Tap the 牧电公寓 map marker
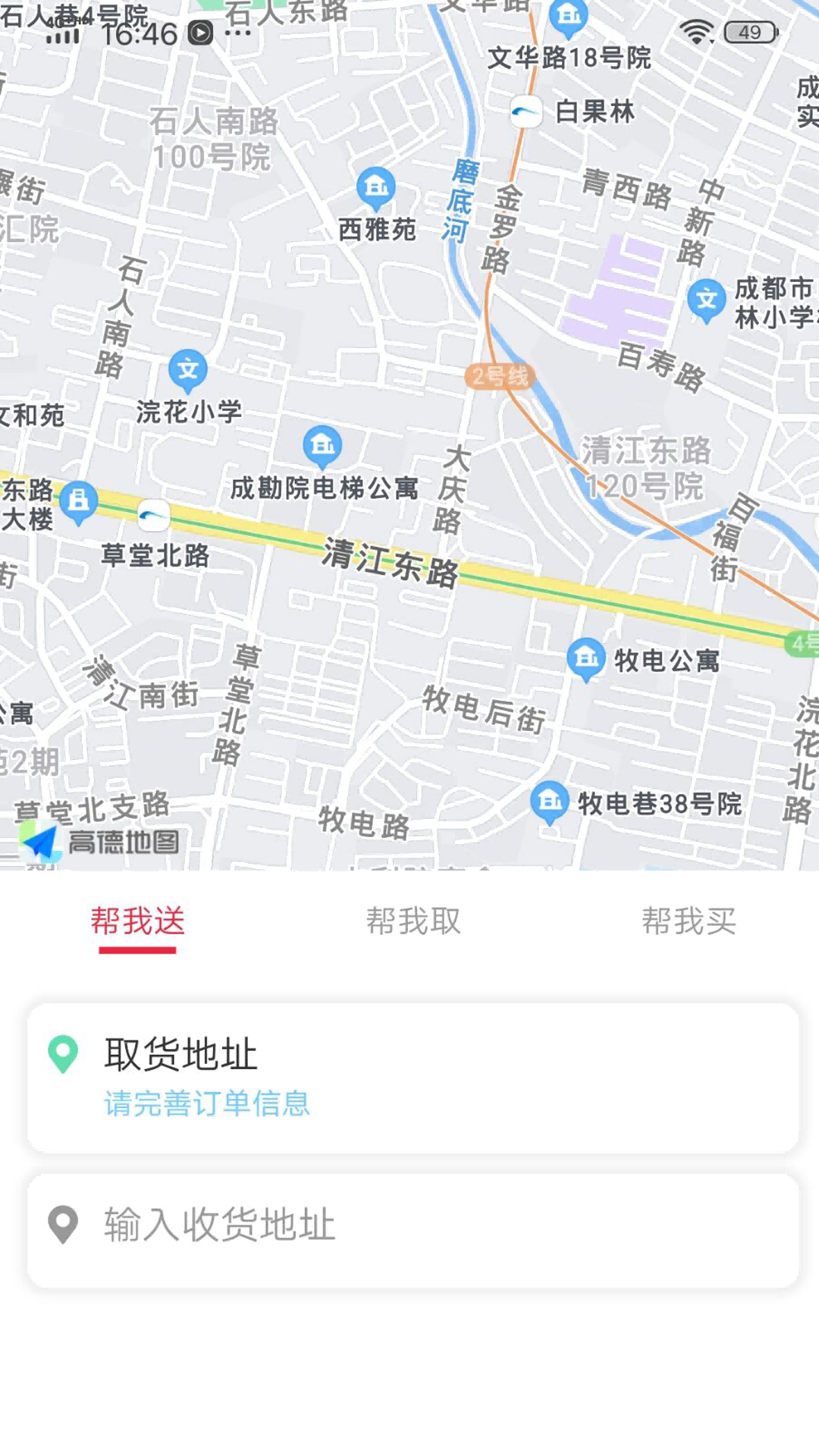The height and width of the screenshot is (1456, 819). 585,657
